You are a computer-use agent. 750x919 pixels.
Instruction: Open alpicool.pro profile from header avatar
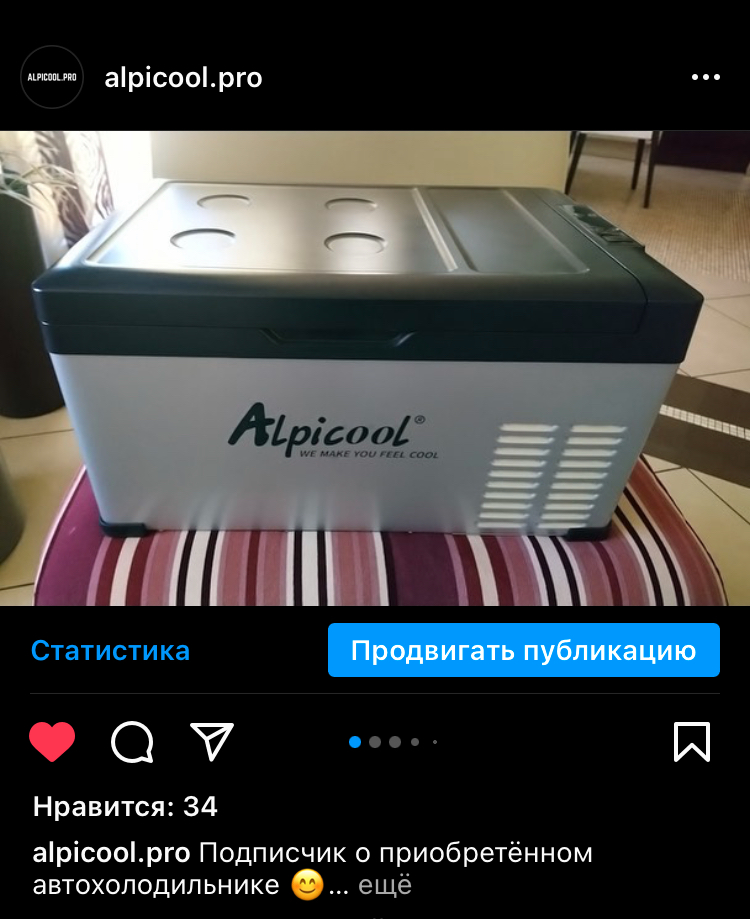51,76
